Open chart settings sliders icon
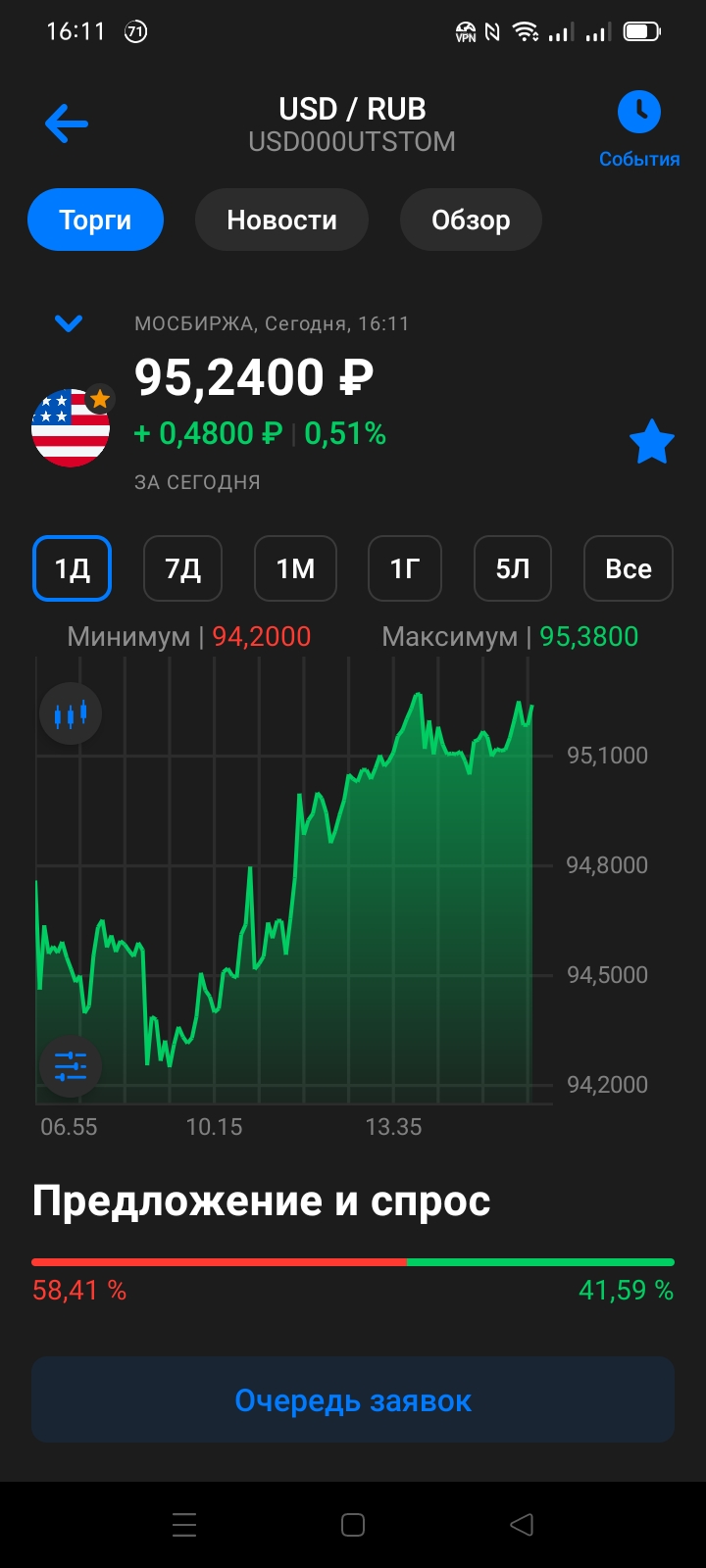Image resolution: width=706 pixels, height=1568 pixels. pyautogui.click(x=71, y=1065)
